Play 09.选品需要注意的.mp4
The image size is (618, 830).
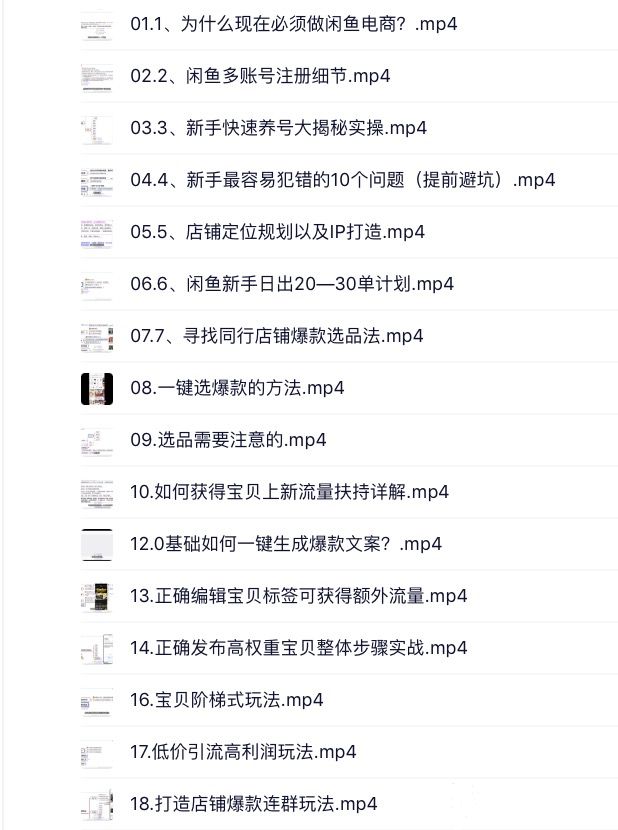tap(228, 440)
